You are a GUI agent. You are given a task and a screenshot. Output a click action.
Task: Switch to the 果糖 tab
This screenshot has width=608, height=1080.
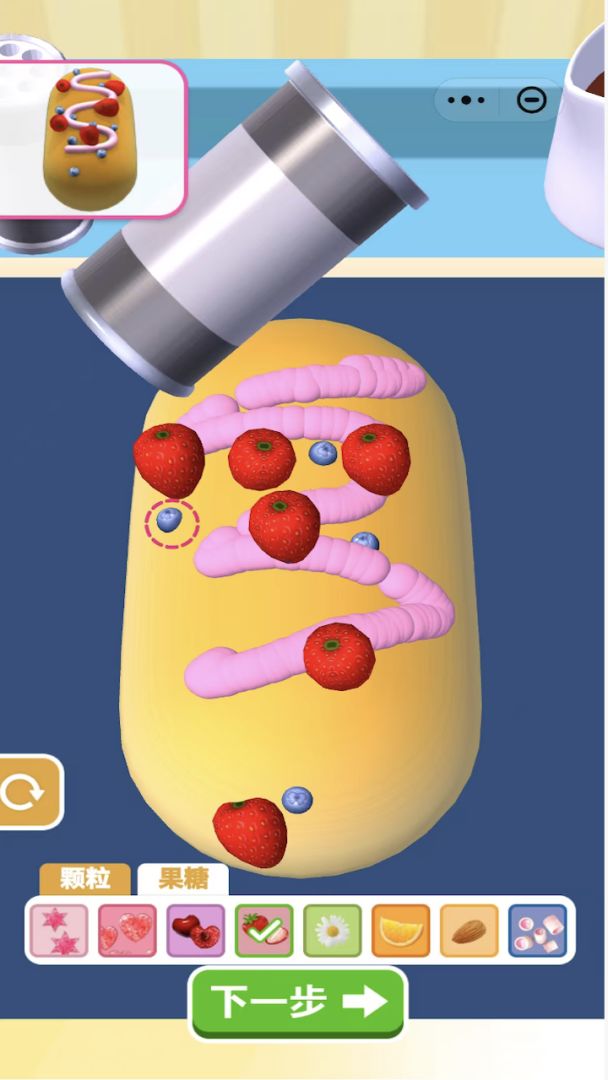click(x=182, y=879)
